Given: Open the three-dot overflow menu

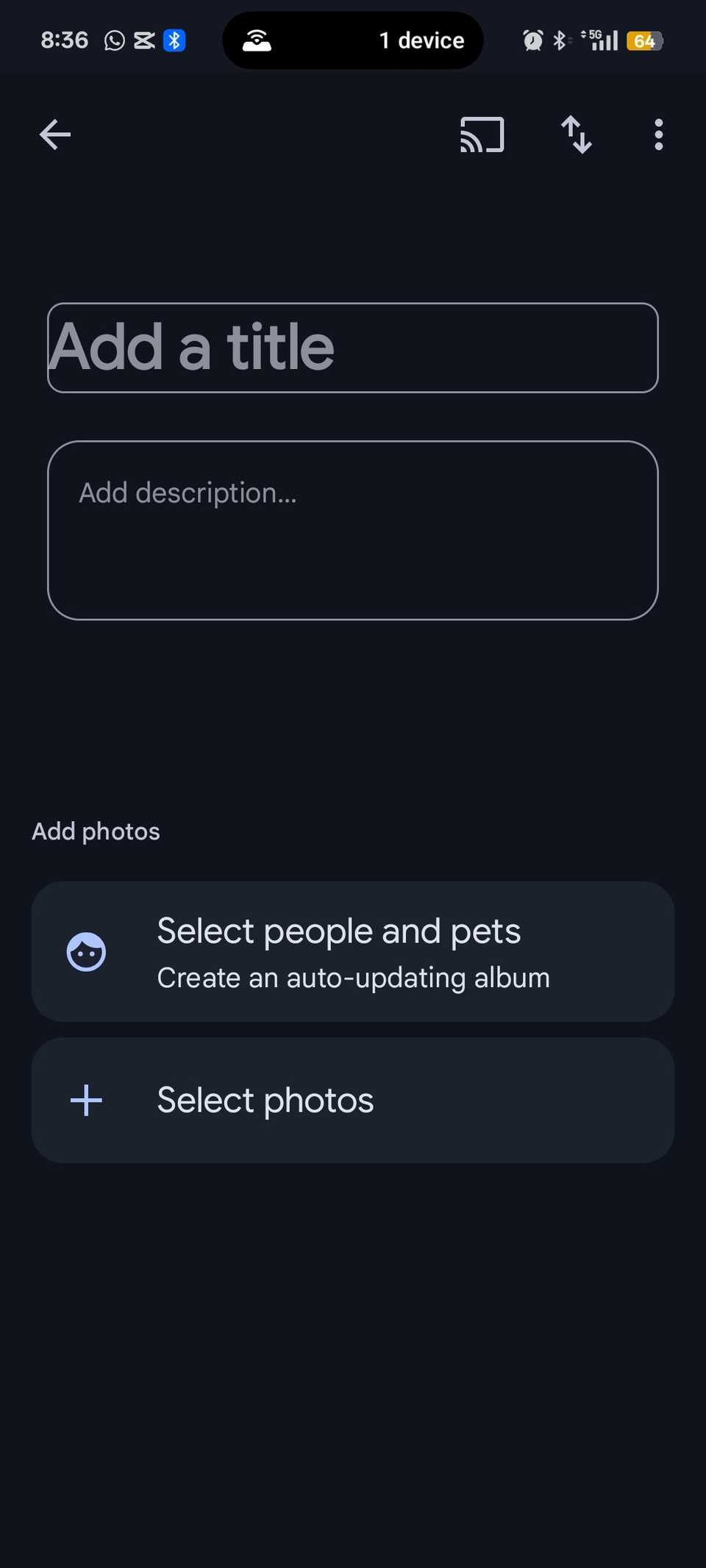Looking at the screenshot, I should pyautogui.click(x=657, y=134).
